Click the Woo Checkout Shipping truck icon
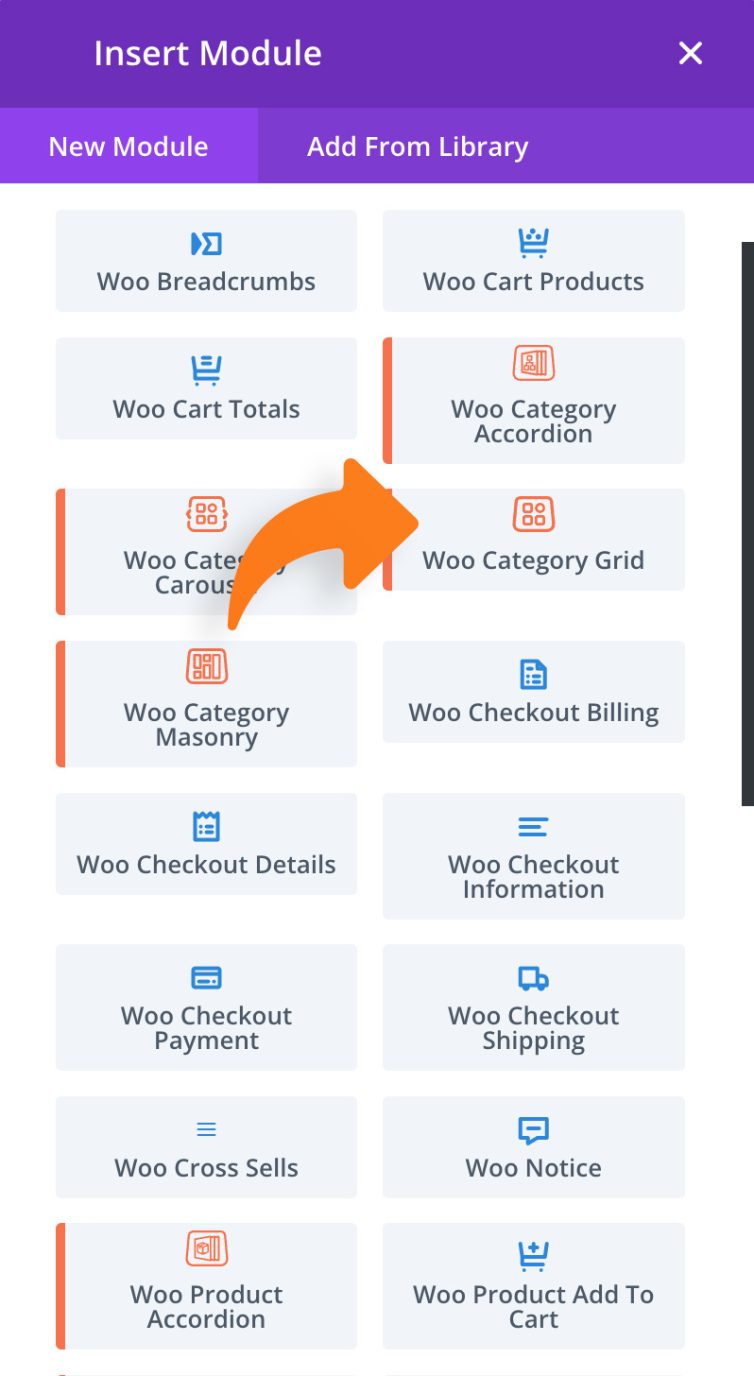754x1376 pixels. tap(533, 977)
